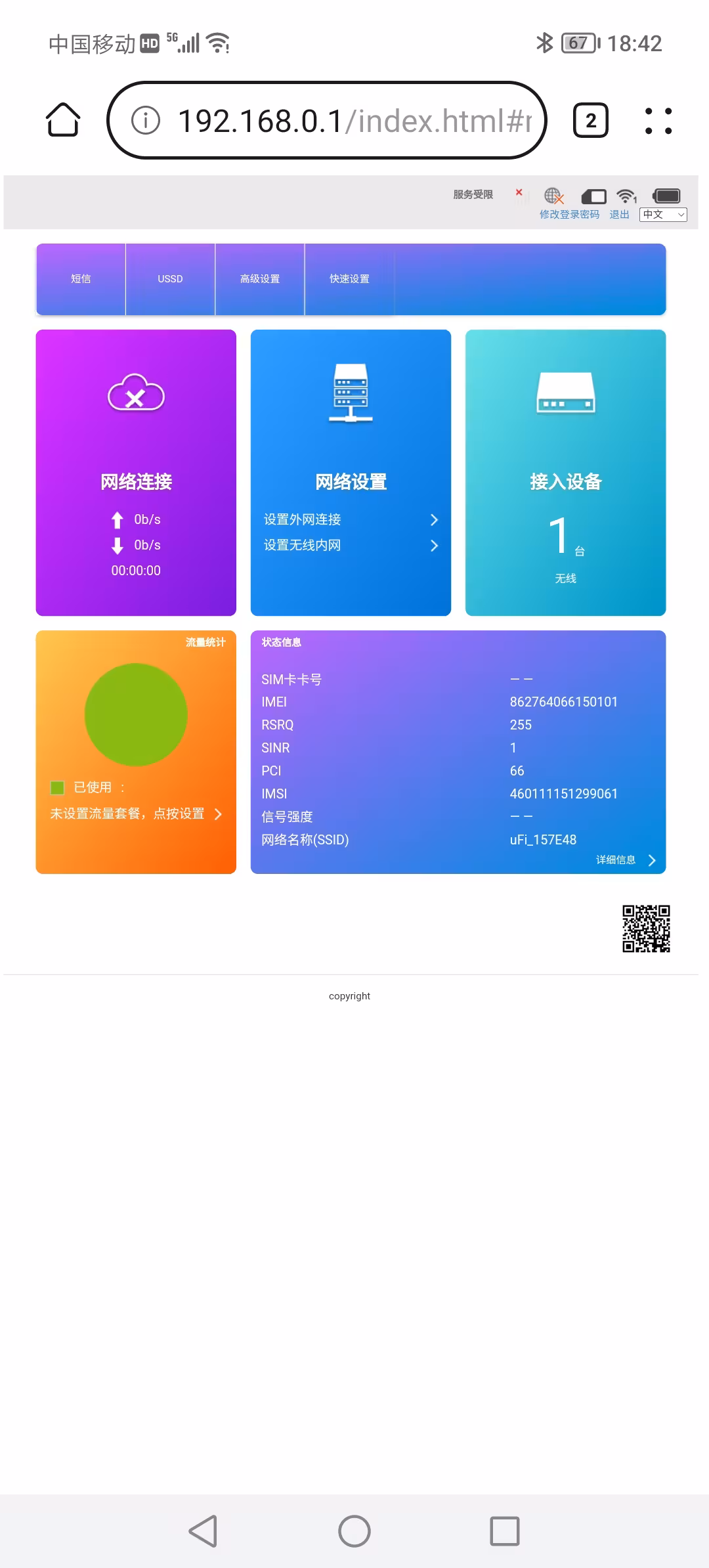Open the 网络连接 card
Image resolution: width=709 pixels, height=1568 pixels.
(x=136, y=473)
